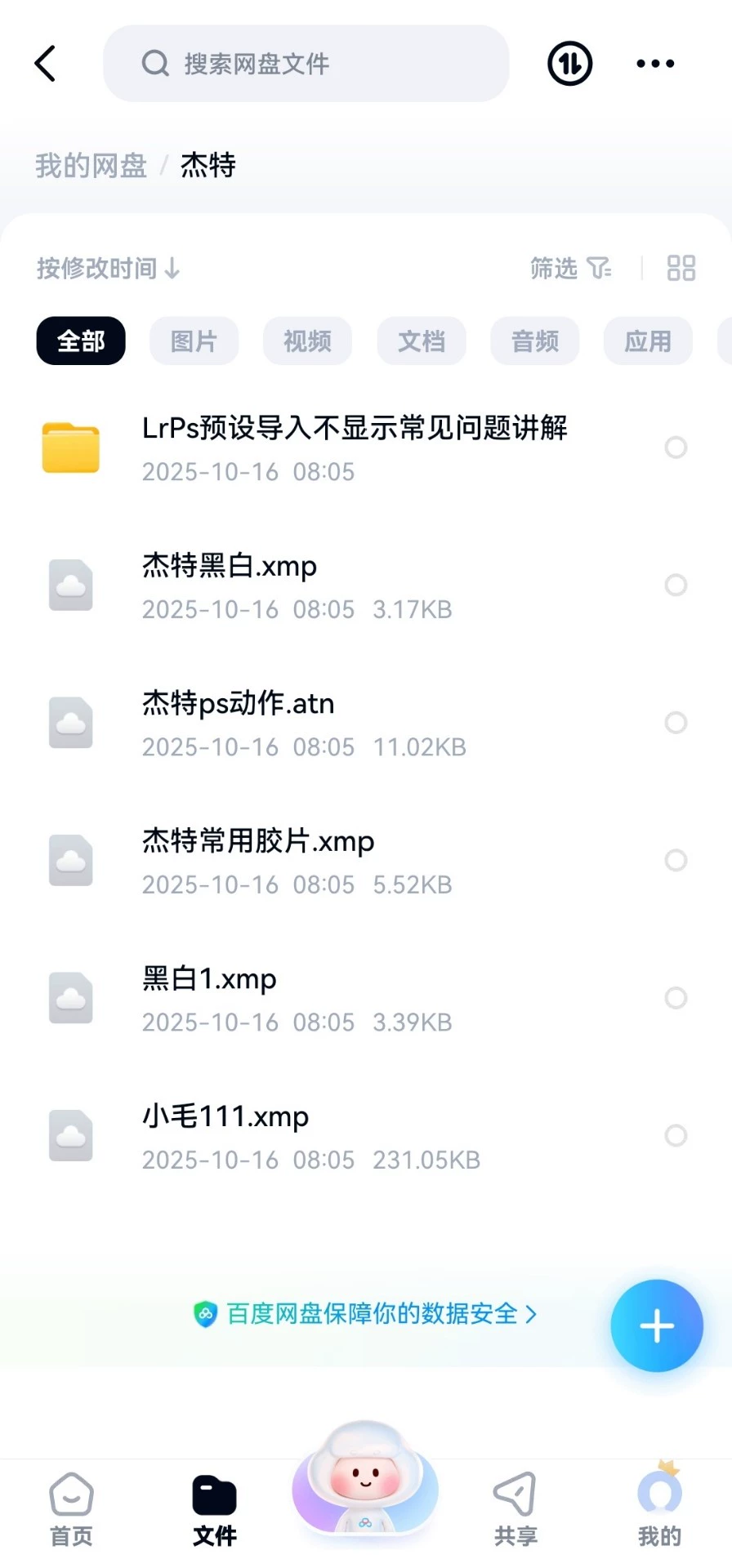Screen dimensions: 732x1568
Task: Open the LrPs预设导入不显示常见问题讲解 folder
Action: click(x=355, y=448)
